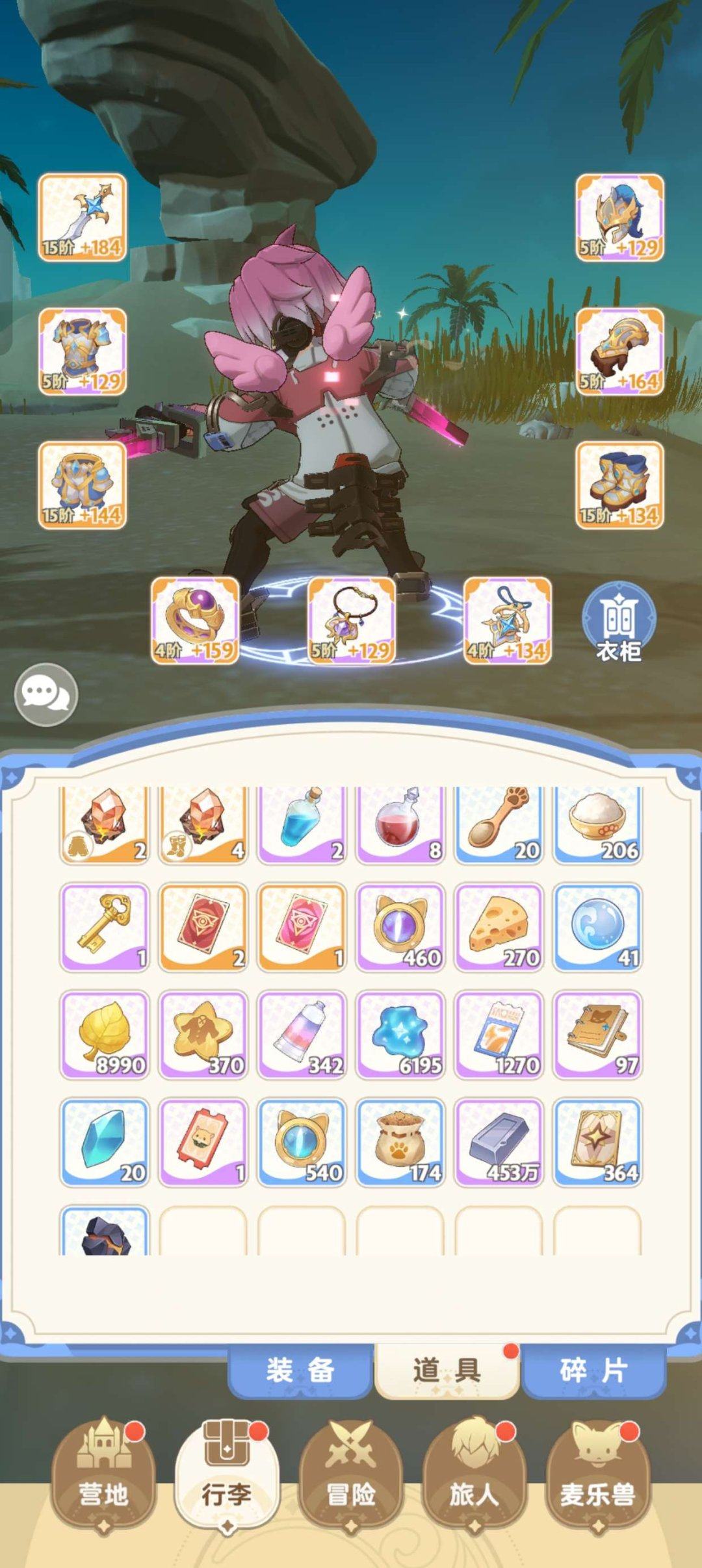Image resolution: width=702 pixels, height=1568 pixels.
Task: Select the golden leaf item 8990
Action: click(105, 1035)
